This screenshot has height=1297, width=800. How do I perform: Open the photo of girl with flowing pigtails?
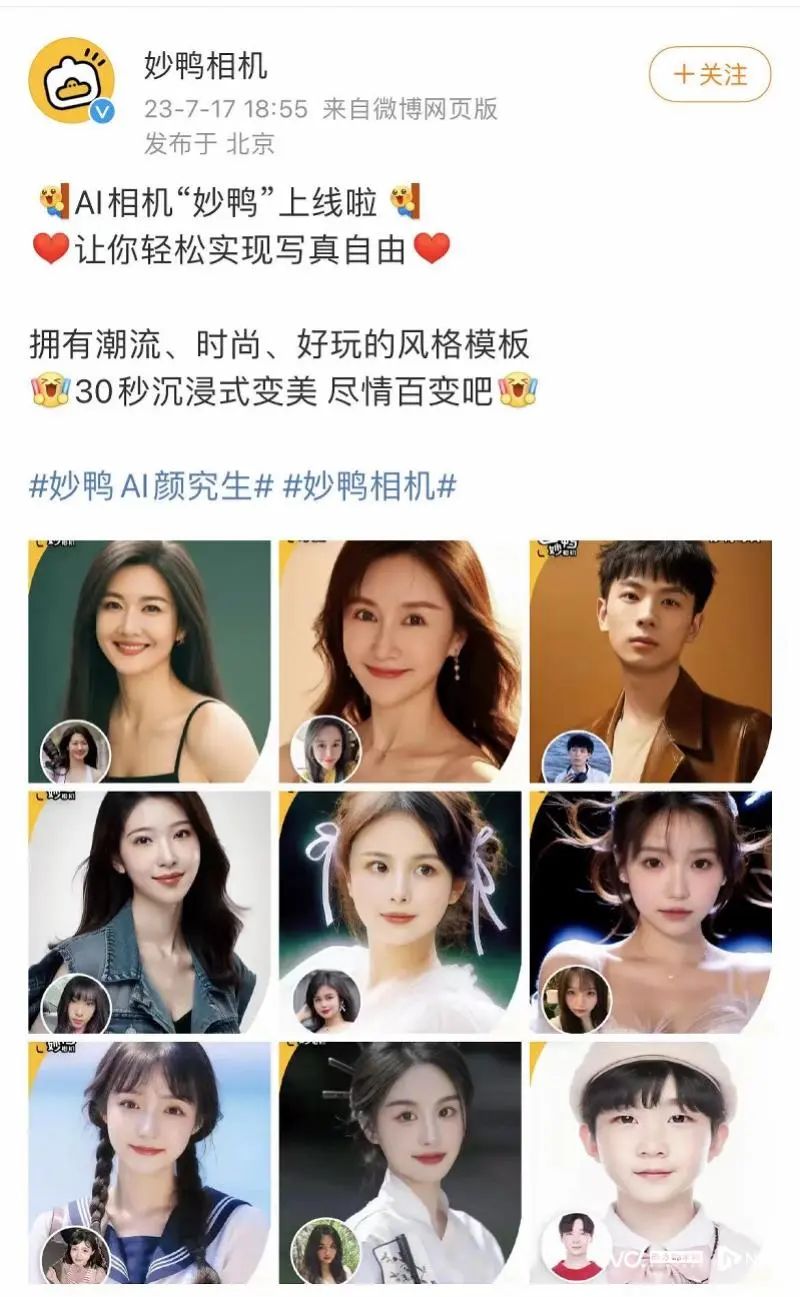tap(650, 911)
